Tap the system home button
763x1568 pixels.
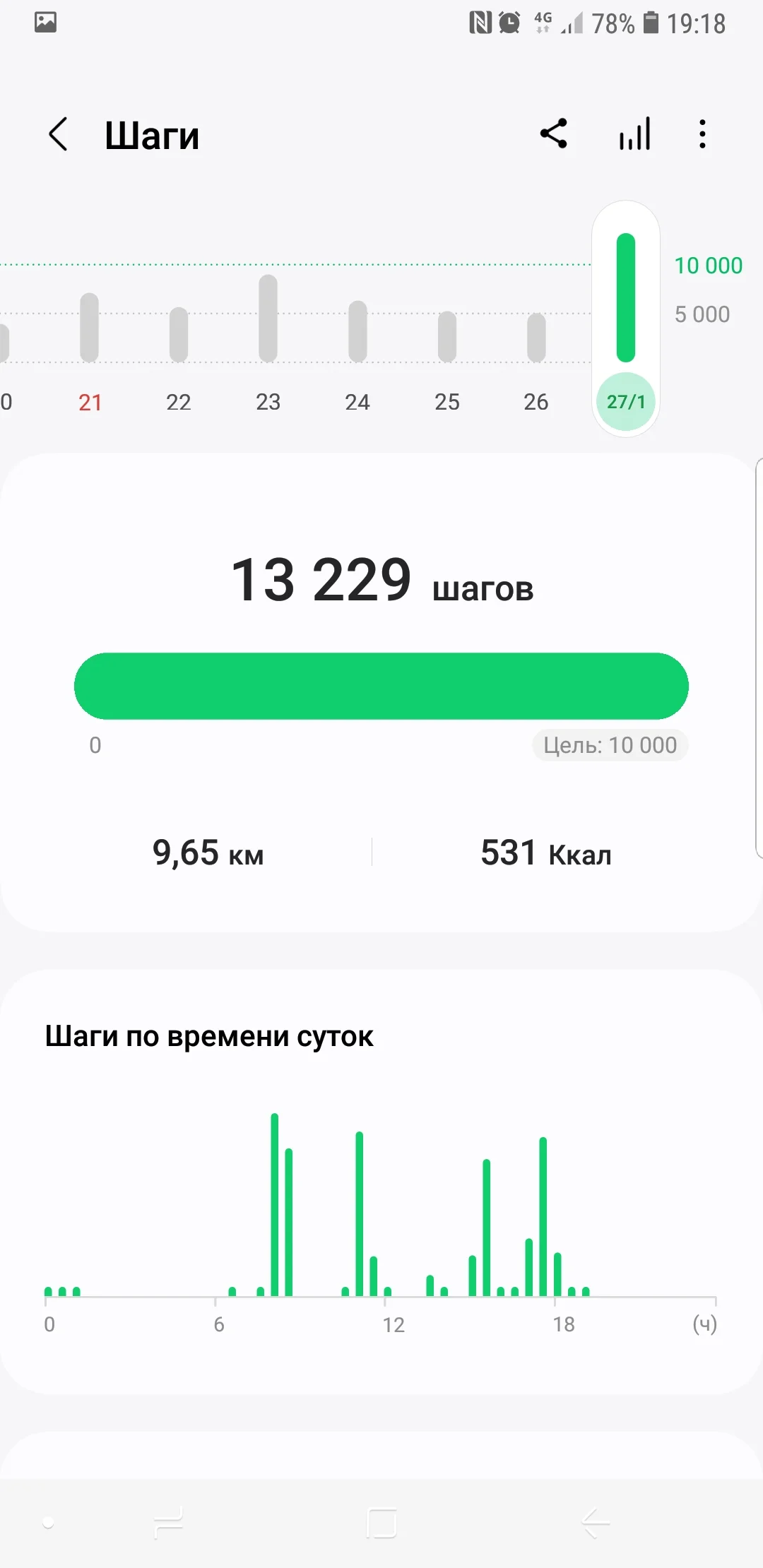pyautogui.click(x=381, y=1523)
